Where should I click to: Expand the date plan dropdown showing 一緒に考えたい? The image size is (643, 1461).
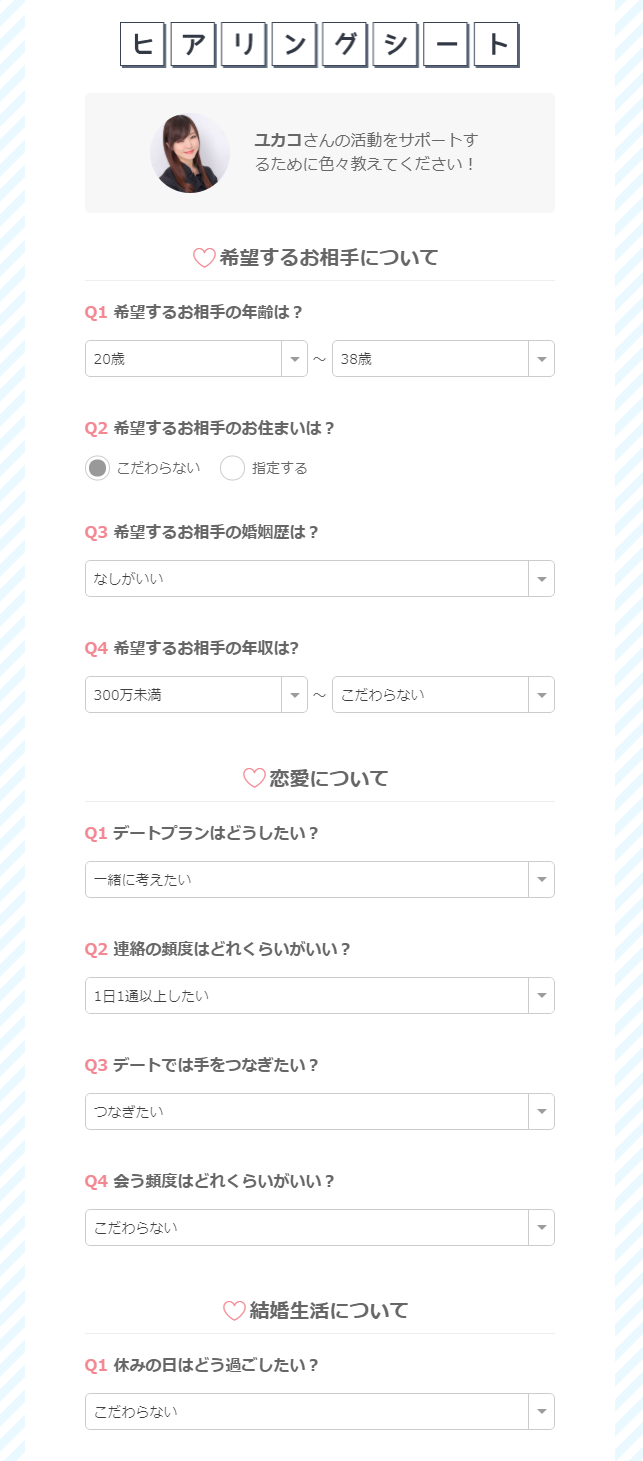(x=320, y=880)
